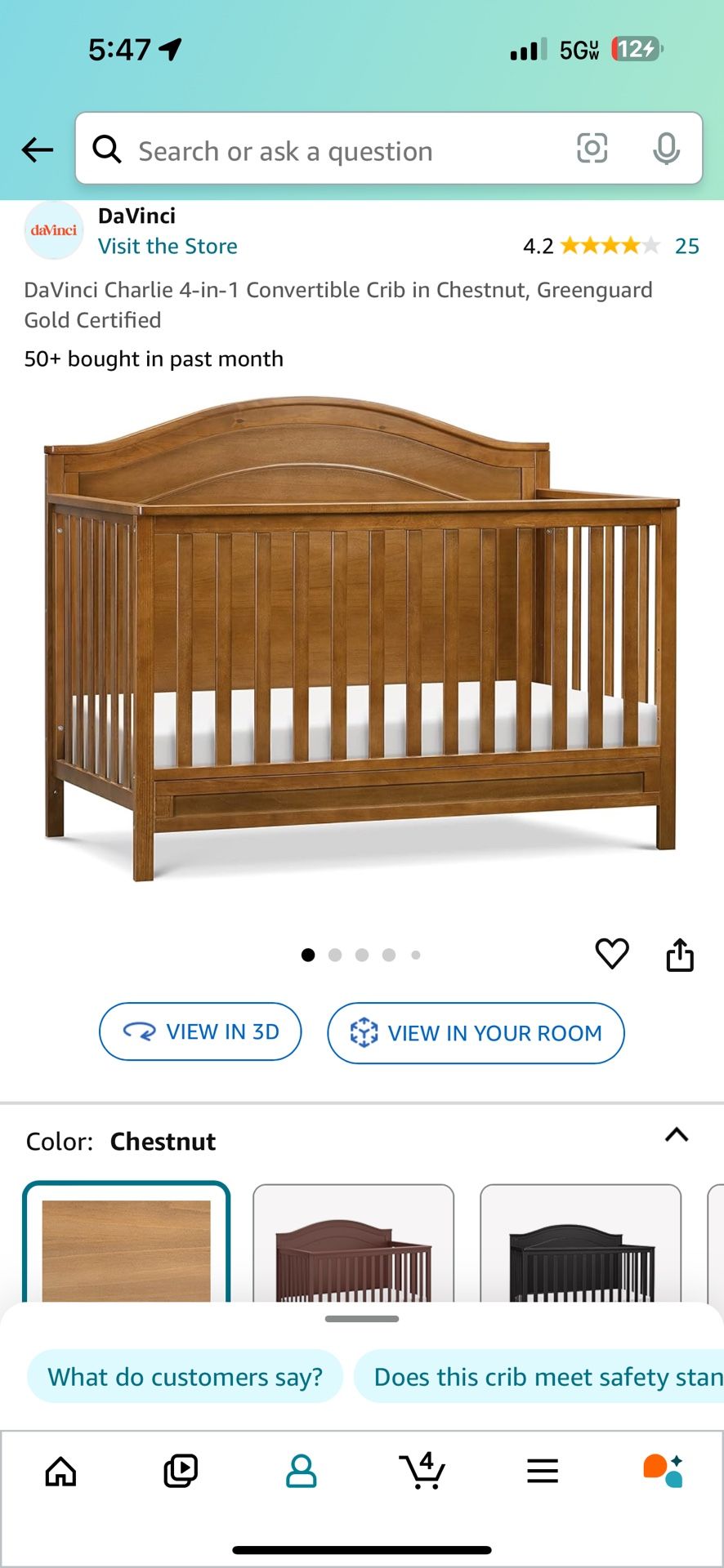The width and height of the screenshot is (724, 1568).
Task: Share this product
Action: (679, 954)
